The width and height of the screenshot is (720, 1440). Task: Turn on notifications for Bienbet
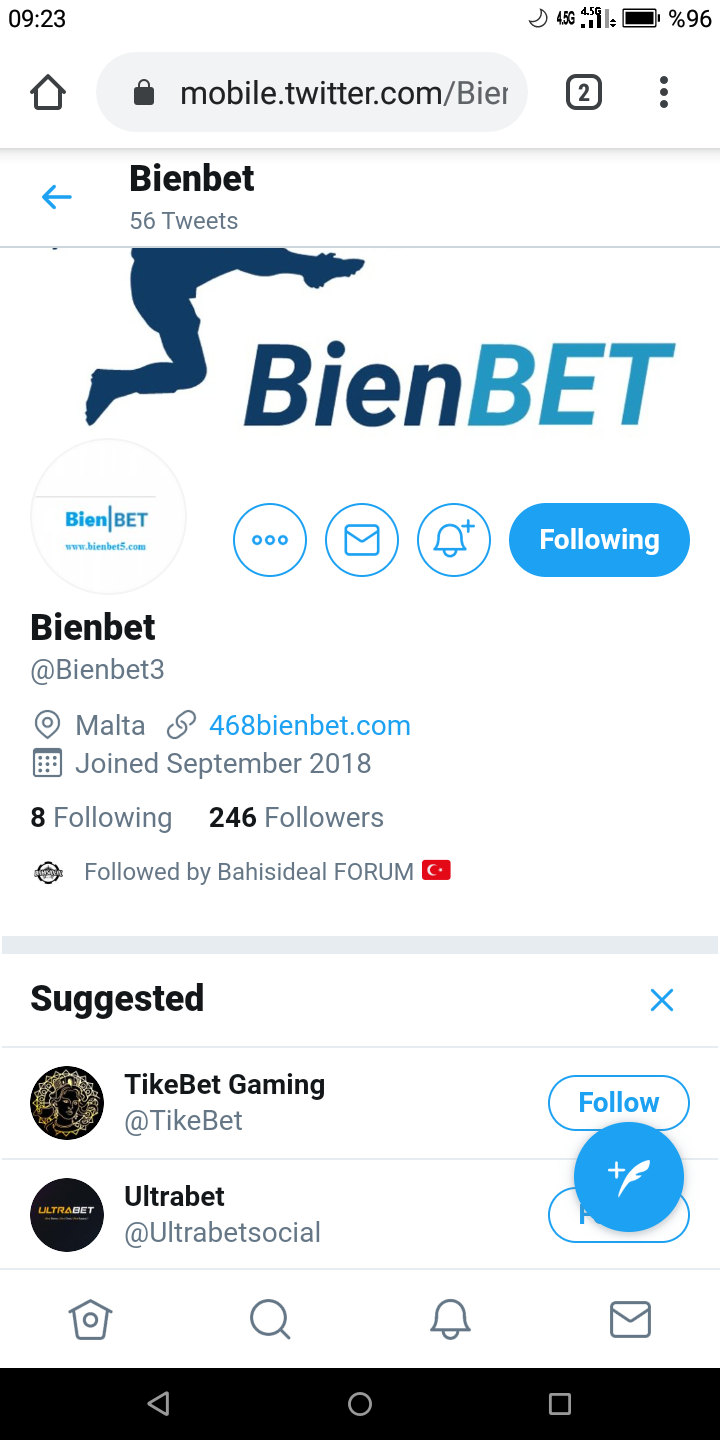454,540
